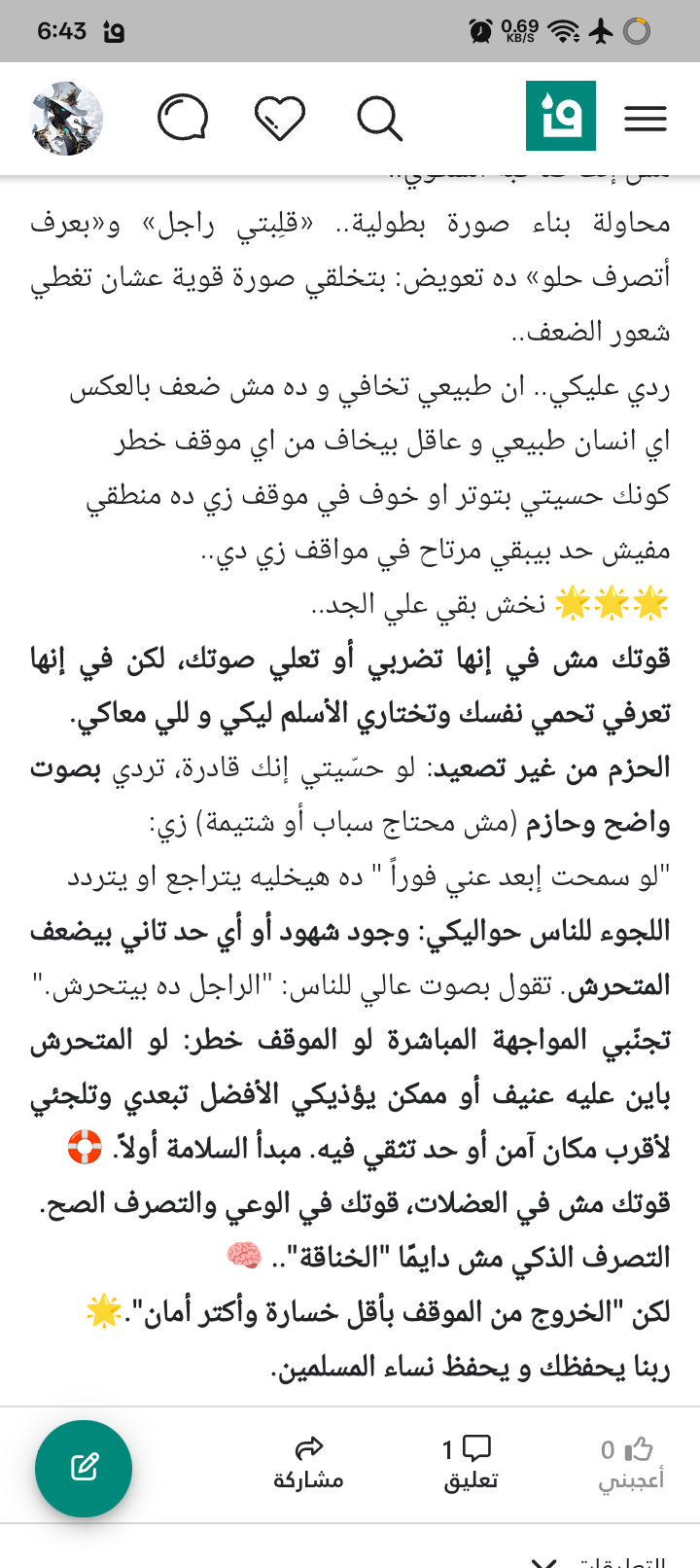700x1568 pixels.
Task: Like the post with أعجبني
Action: (630, 1463)
